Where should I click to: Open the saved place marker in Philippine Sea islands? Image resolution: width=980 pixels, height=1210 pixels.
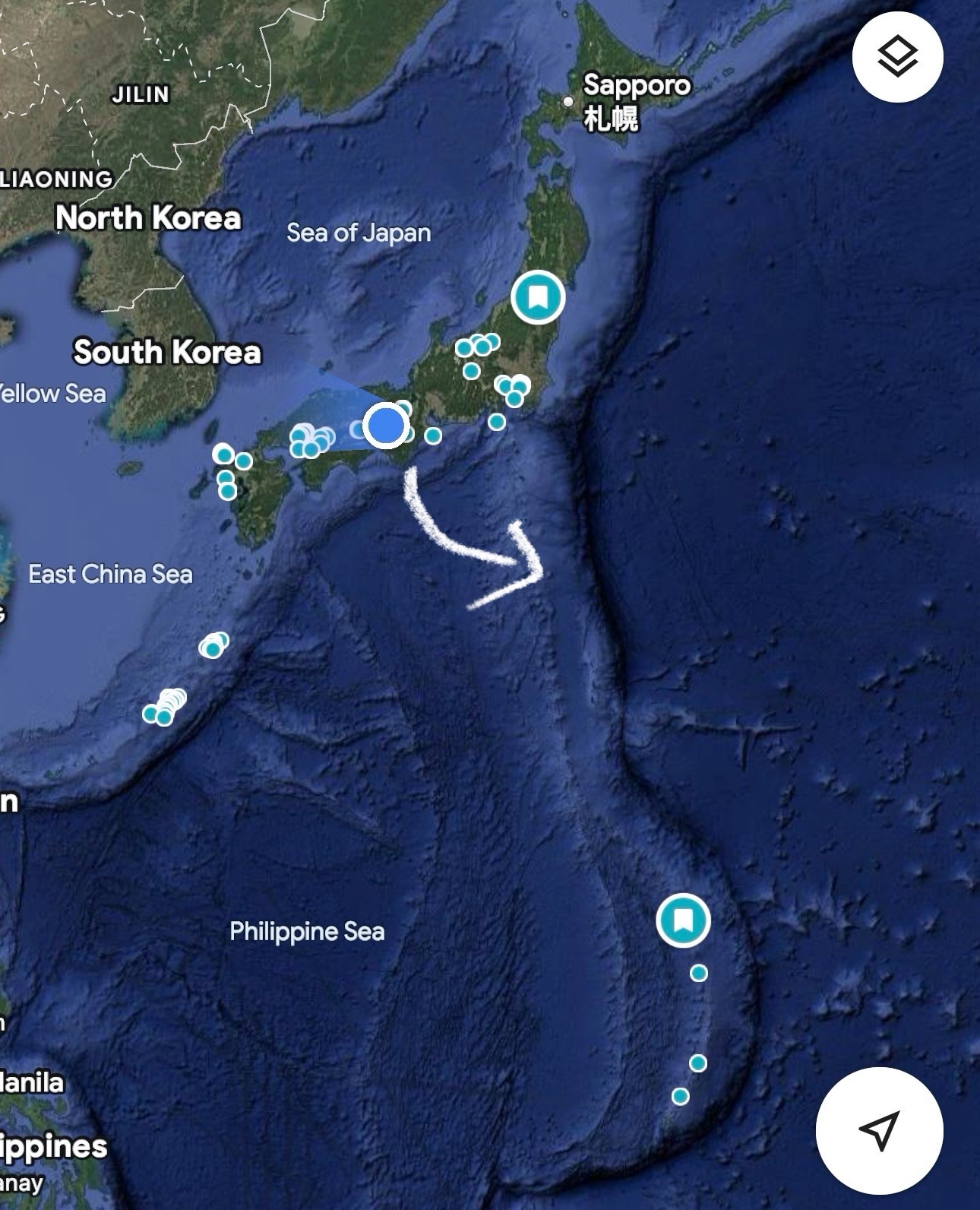click(x=683, y=920)
